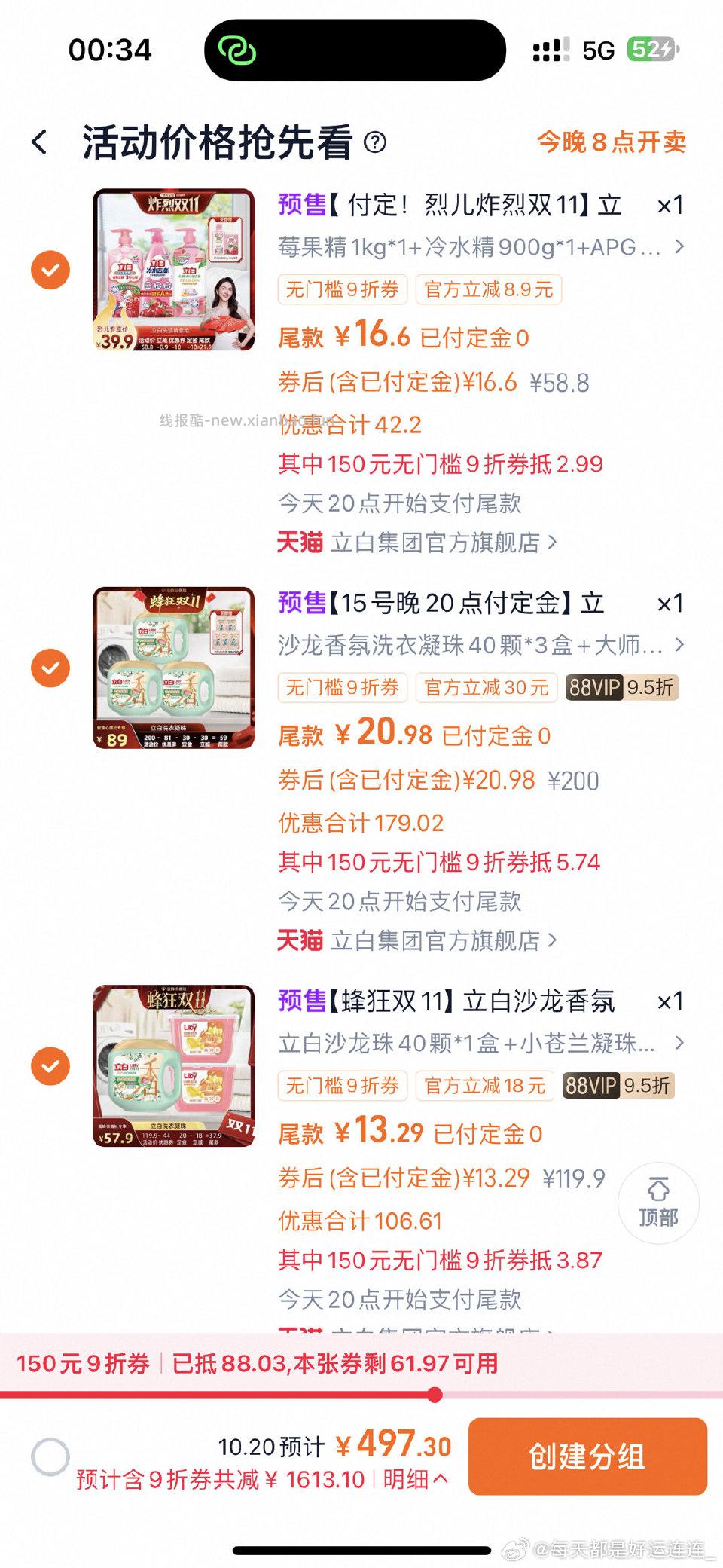The width and height of the screenshot is (723, 1568).
Task: Tap the 顶部 back-to-top button
Action: coord(658,1203)
